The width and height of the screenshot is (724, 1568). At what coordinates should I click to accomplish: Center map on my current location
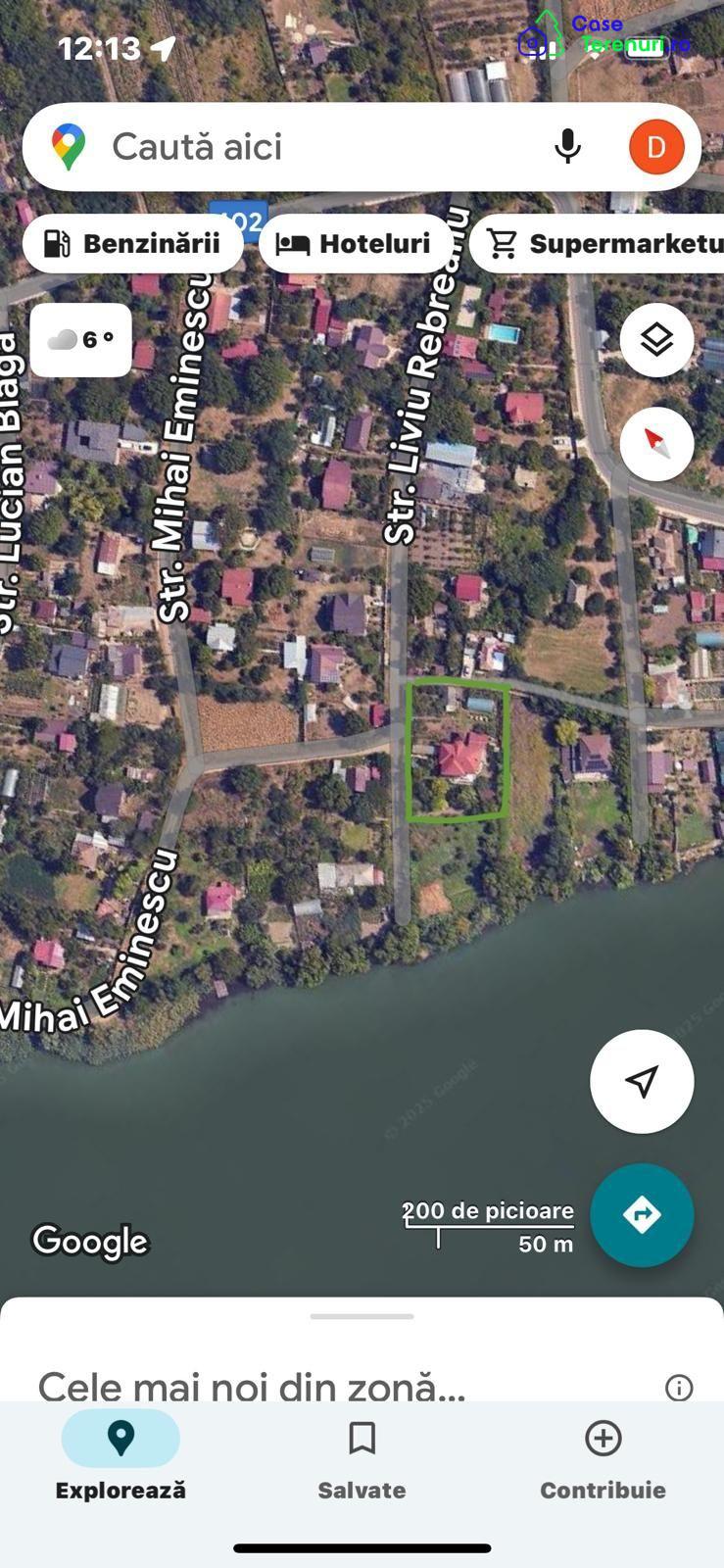pyautogui.click(x=642, y=1081)
